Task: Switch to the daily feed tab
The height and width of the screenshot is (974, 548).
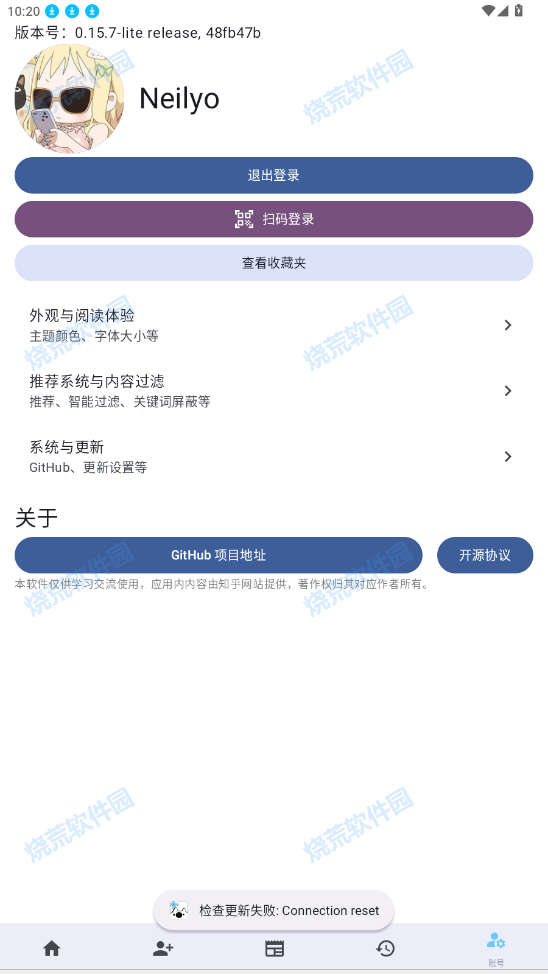Action: pos(274,948)
